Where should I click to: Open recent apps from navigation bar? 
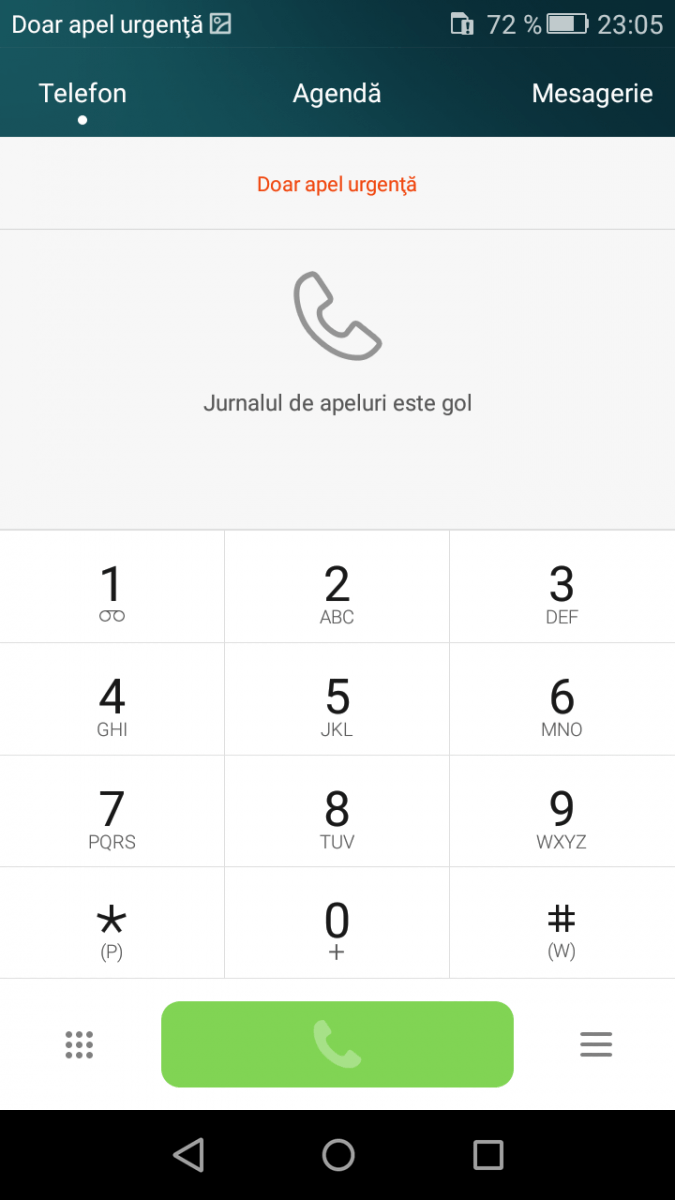click(488, 1155)
